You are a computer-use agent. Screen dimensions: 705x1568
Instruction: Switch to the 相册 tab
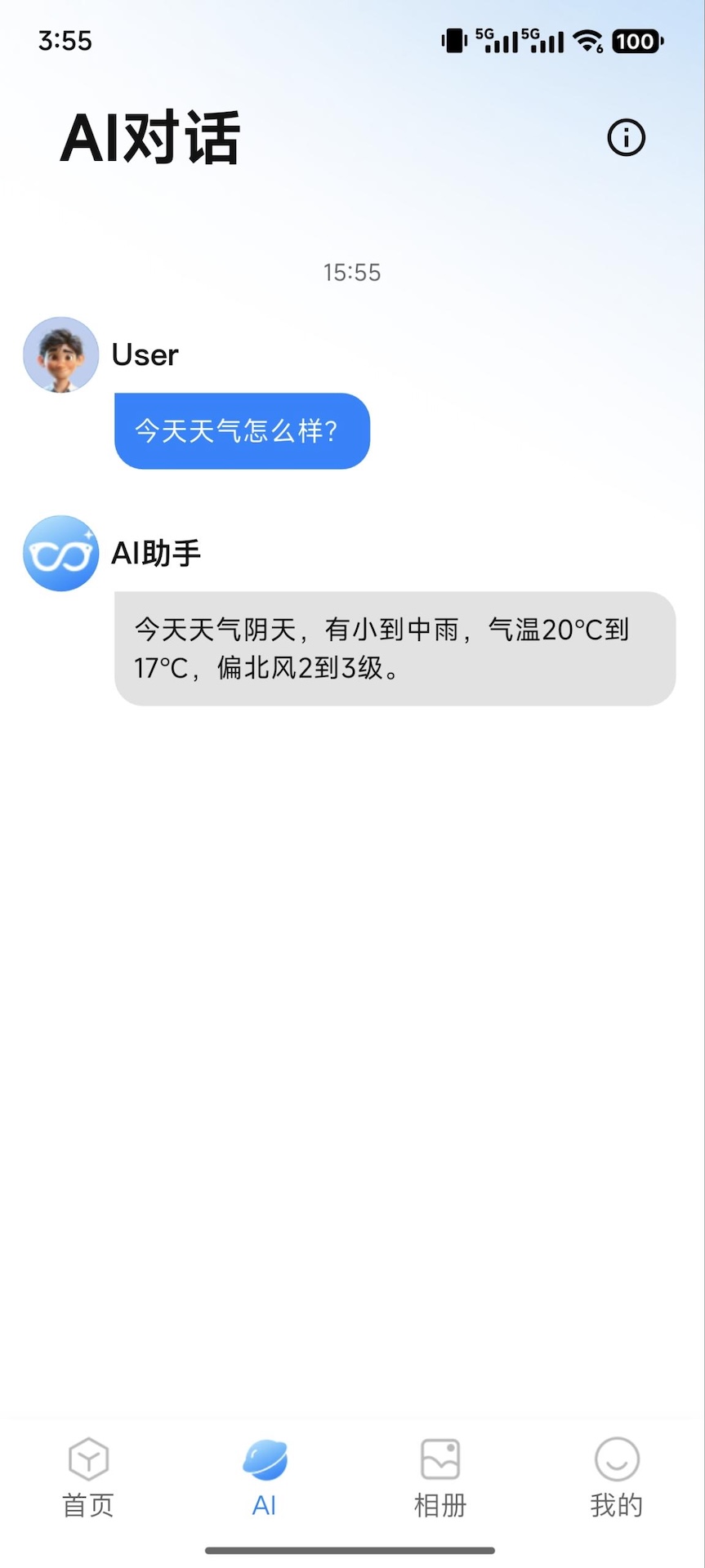point(440,1478)
